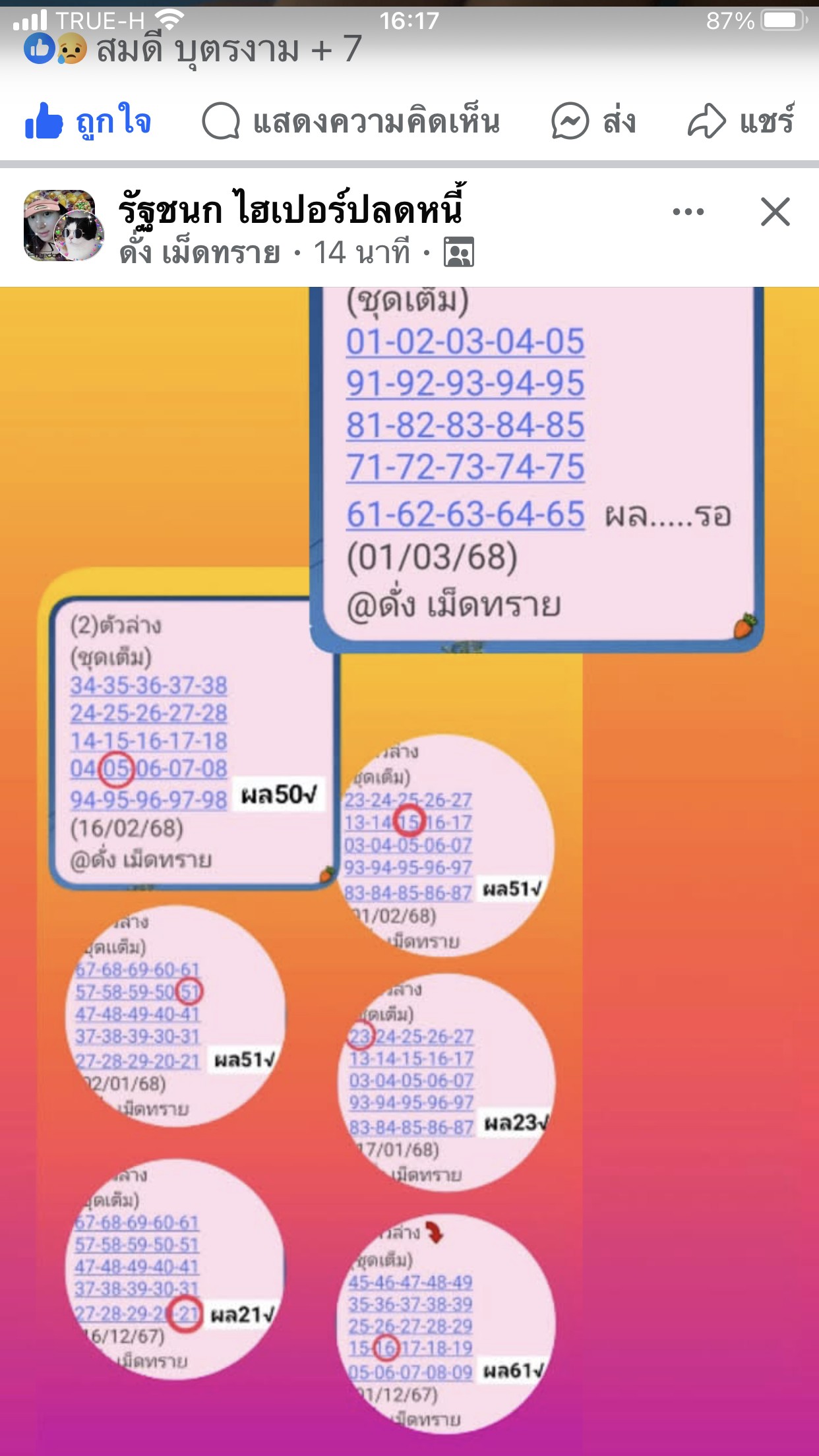View reactions from สมดี บุตรงาม + 7

[x=193, y=50]
